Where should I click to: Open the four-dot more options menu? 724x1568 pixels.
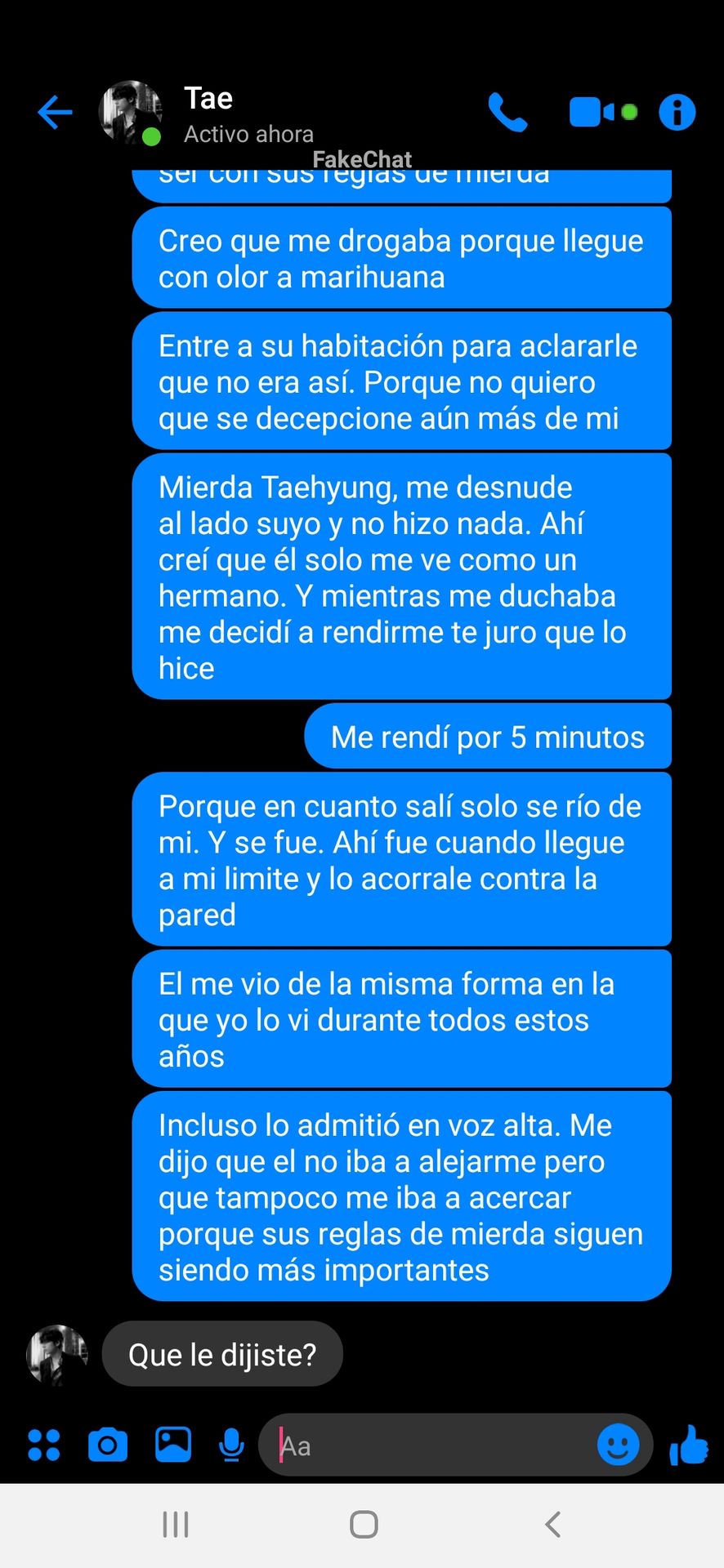pyautogui.click(x=44, y=1445)
